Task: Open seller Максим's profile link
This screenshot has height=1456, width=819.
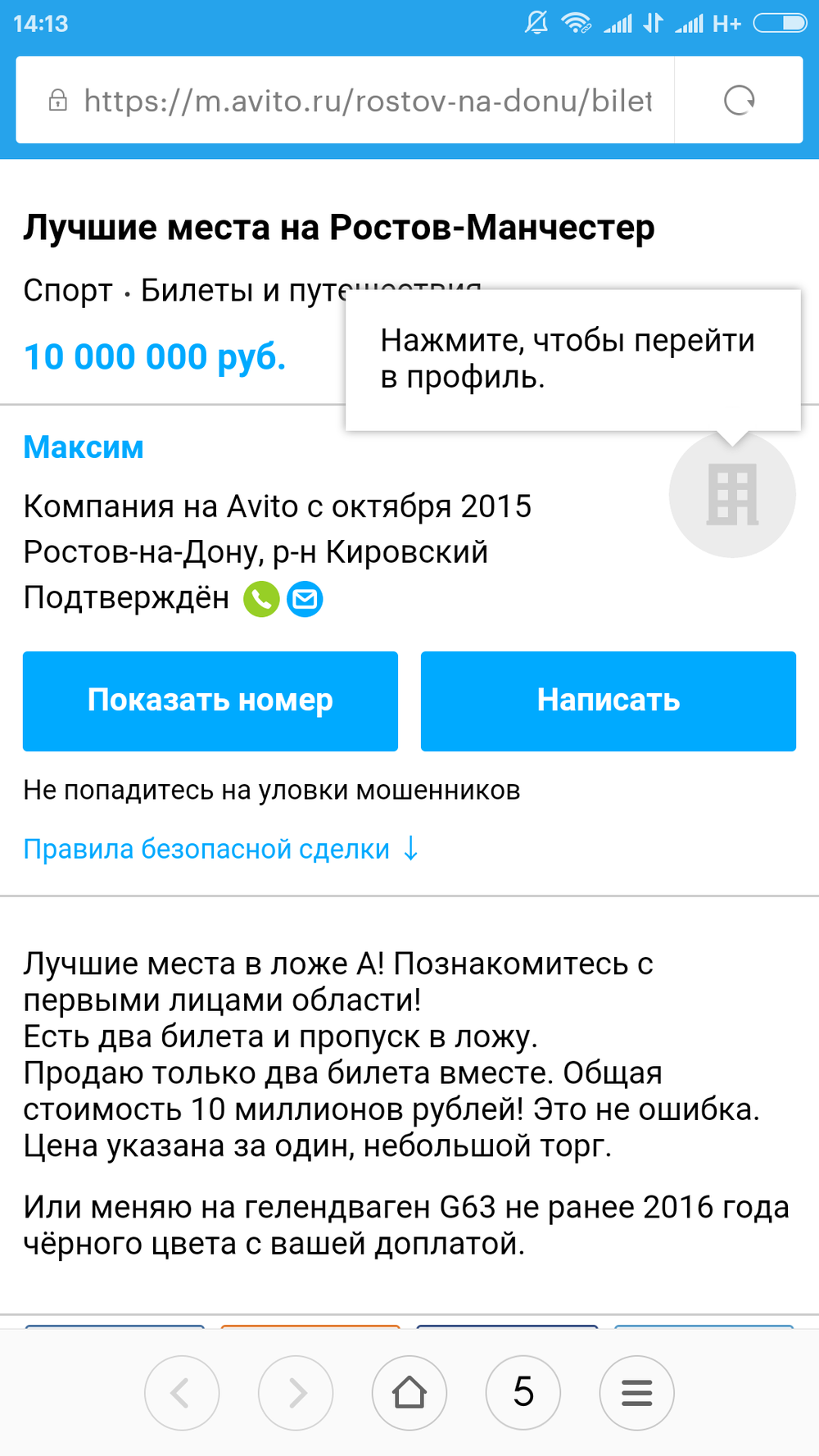Action: click(x=84, y=447)
